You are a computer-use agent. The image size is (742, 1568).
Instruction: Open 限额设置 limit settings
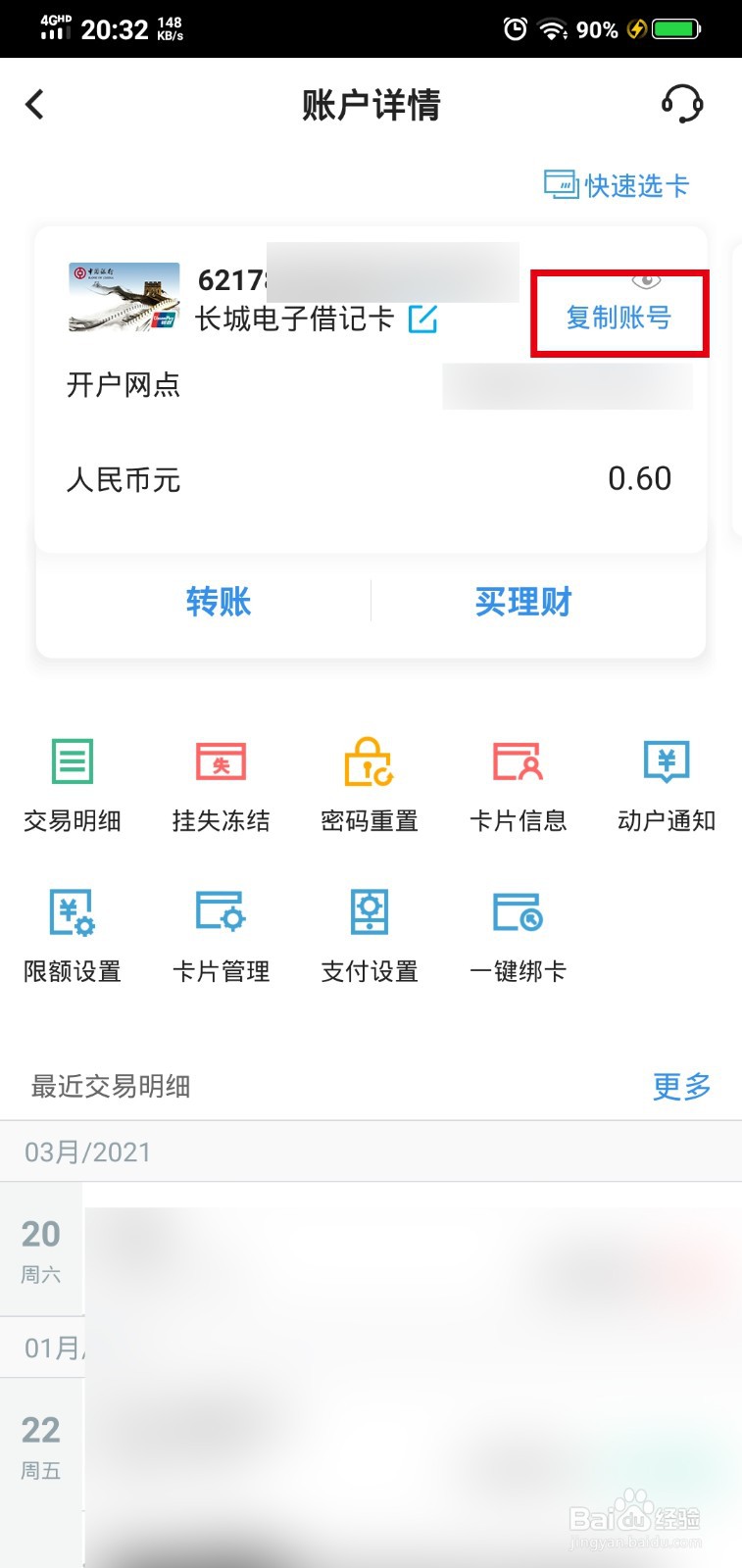73,936
